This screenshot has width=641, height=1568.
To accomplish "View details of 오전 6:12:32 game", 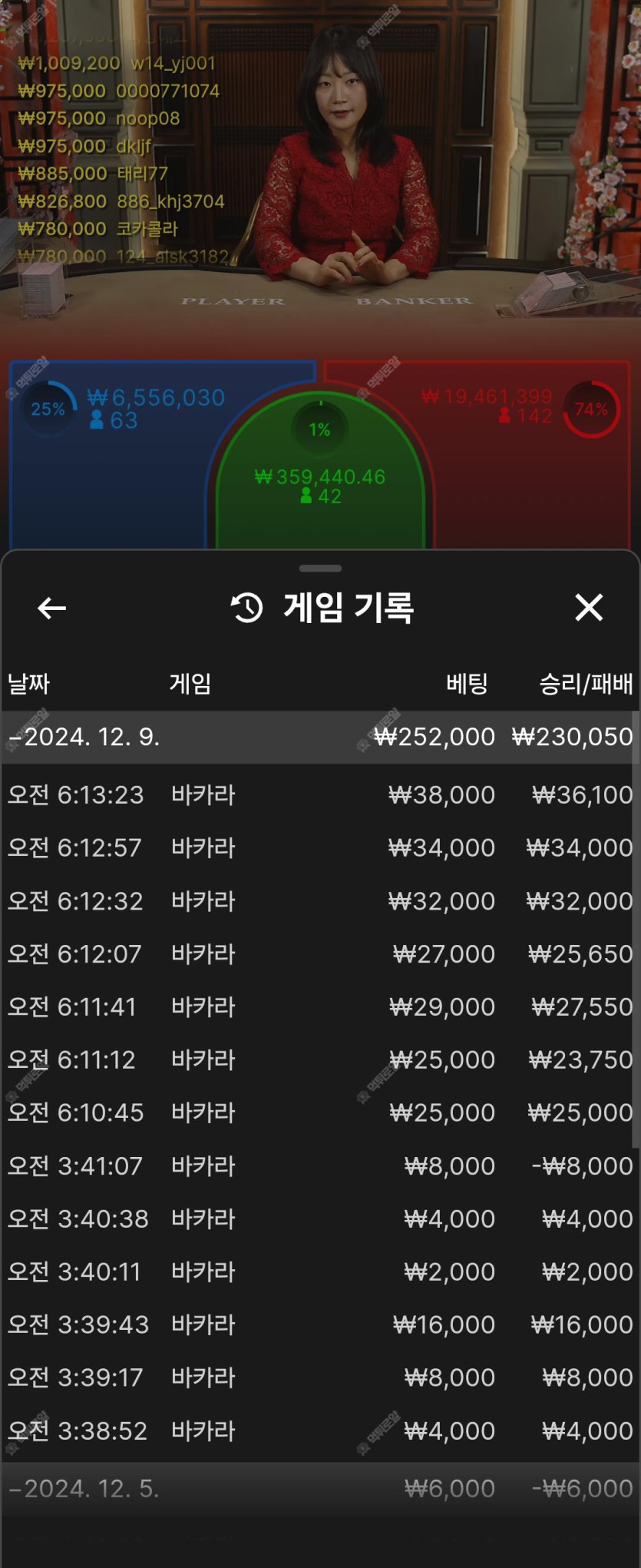I will pyautogui.click(x=320, y=900).
